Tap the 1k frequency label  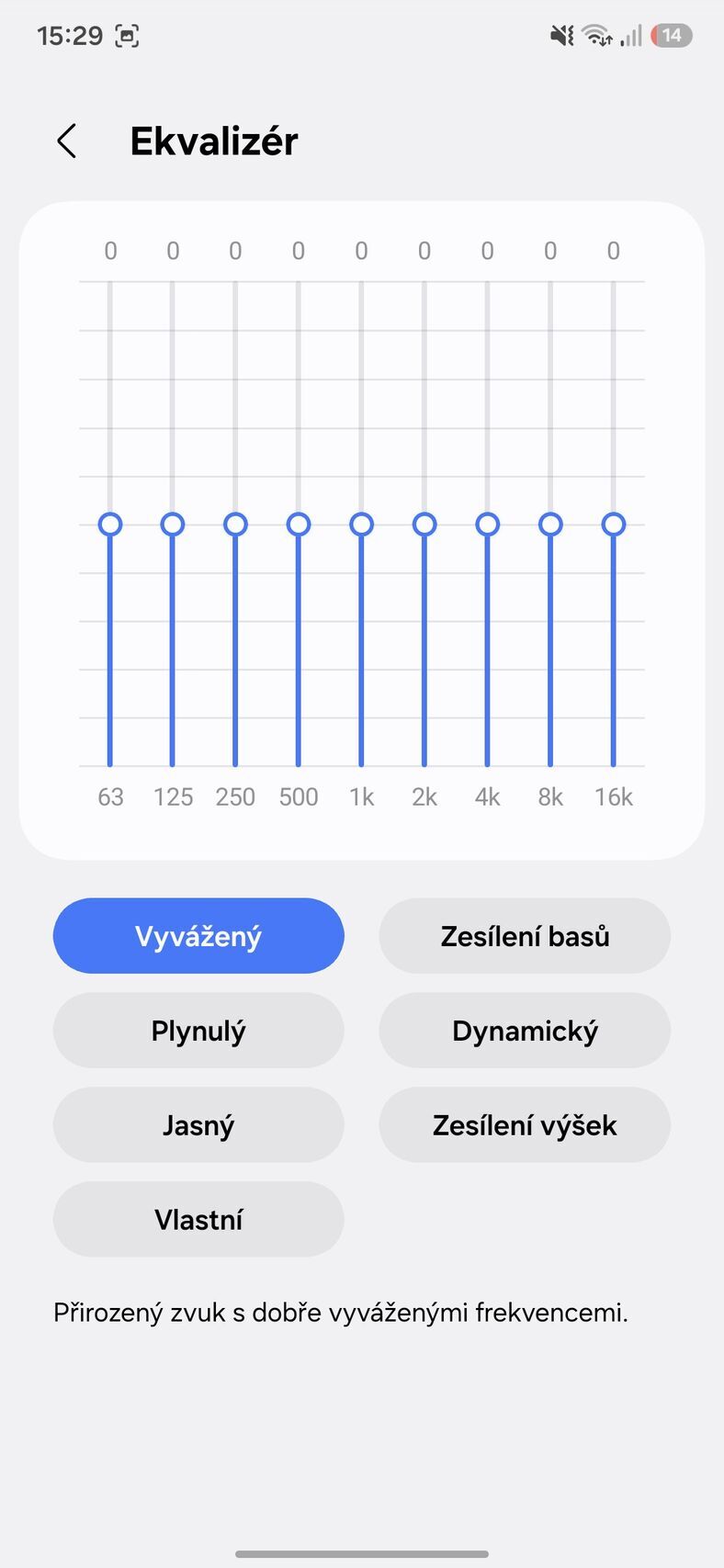361,796
